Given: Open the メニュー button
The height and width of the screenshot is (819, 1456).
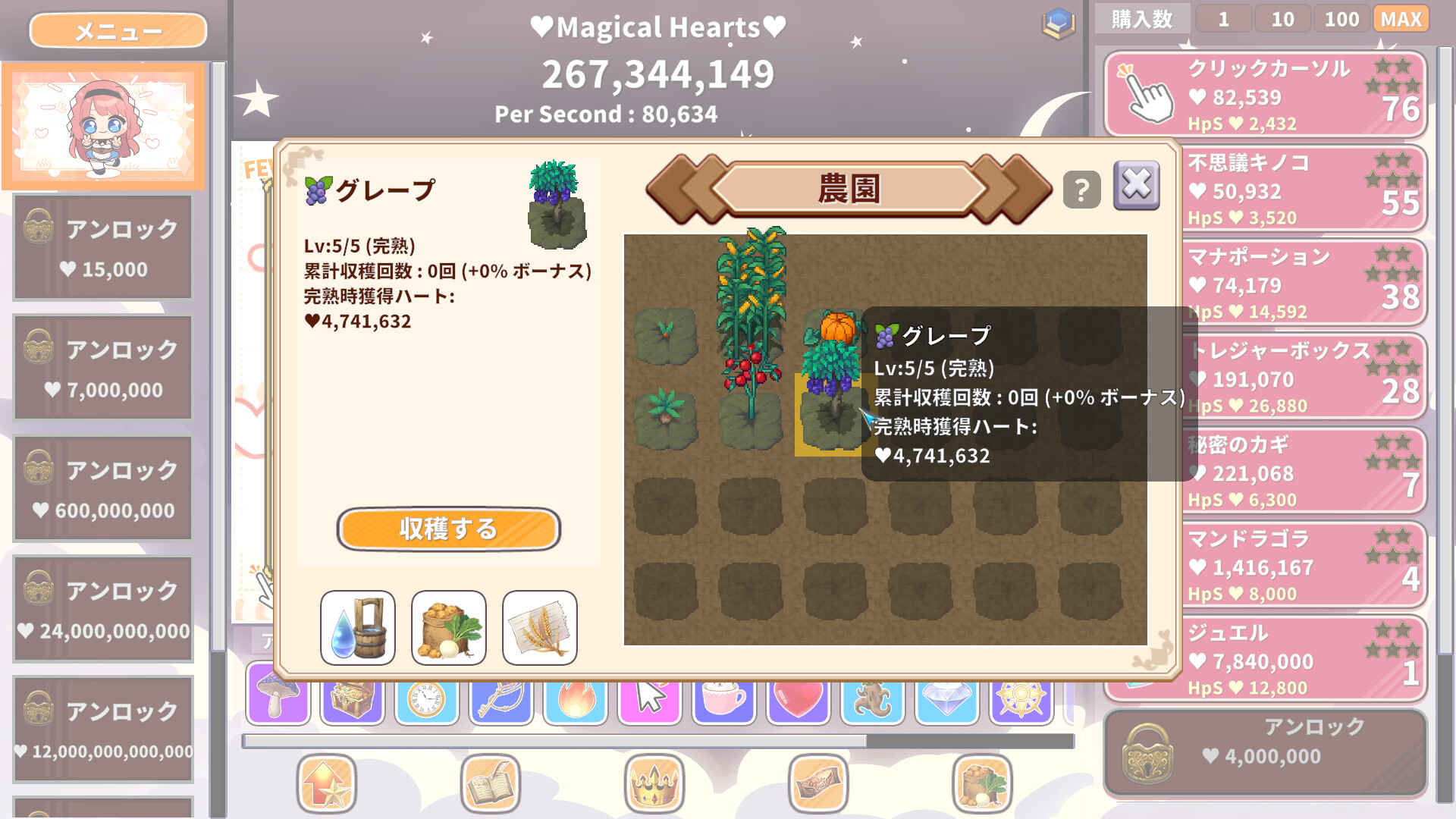Looking at the screenshot, I should pos(118,31).
